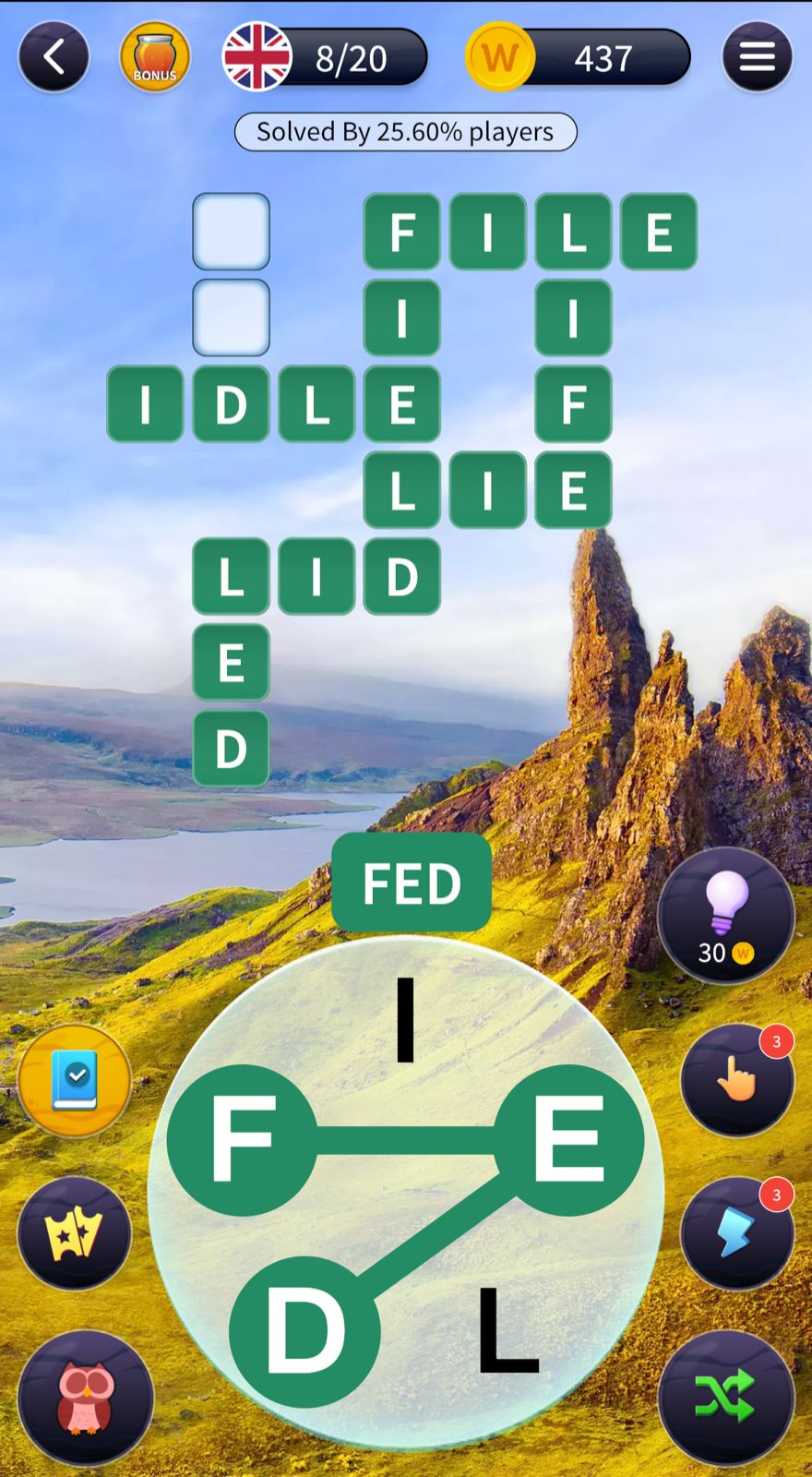The image size is (812, 1477).
Task: Open the coin shop from the W coin
Action: click(x=499, y=57)
